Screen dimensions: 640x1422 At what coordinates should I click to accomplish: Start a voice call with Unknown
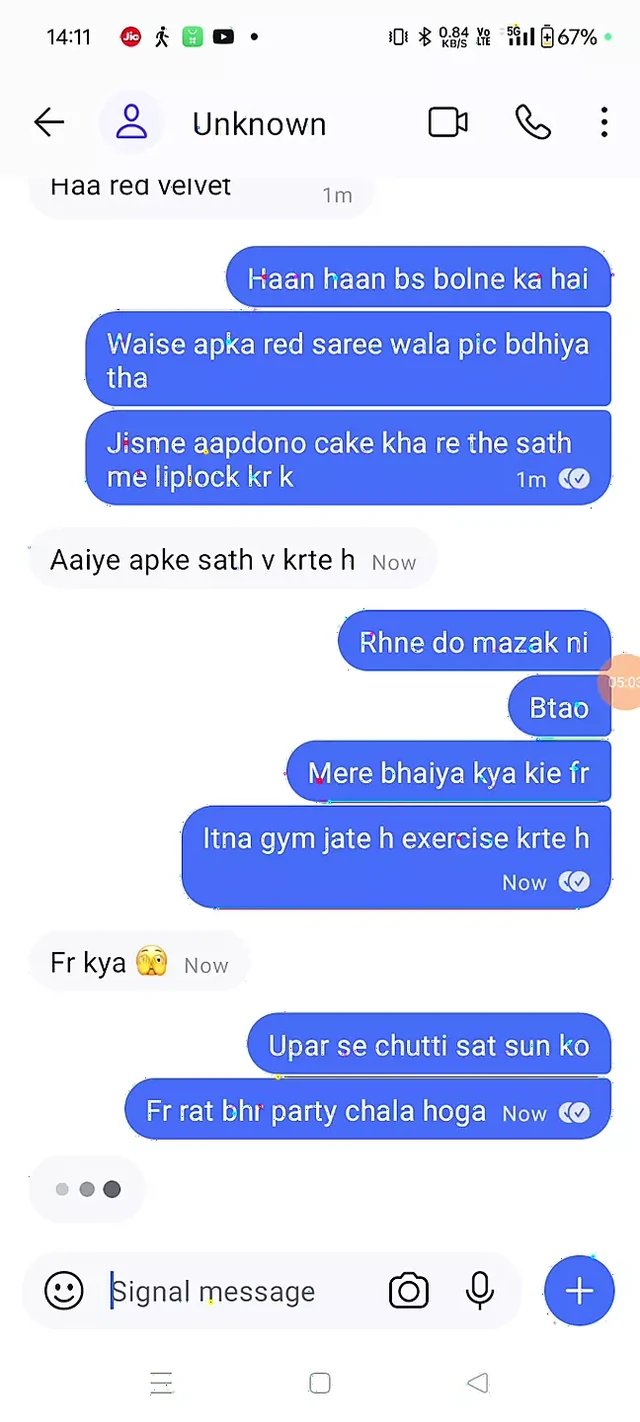pos(532,123)
